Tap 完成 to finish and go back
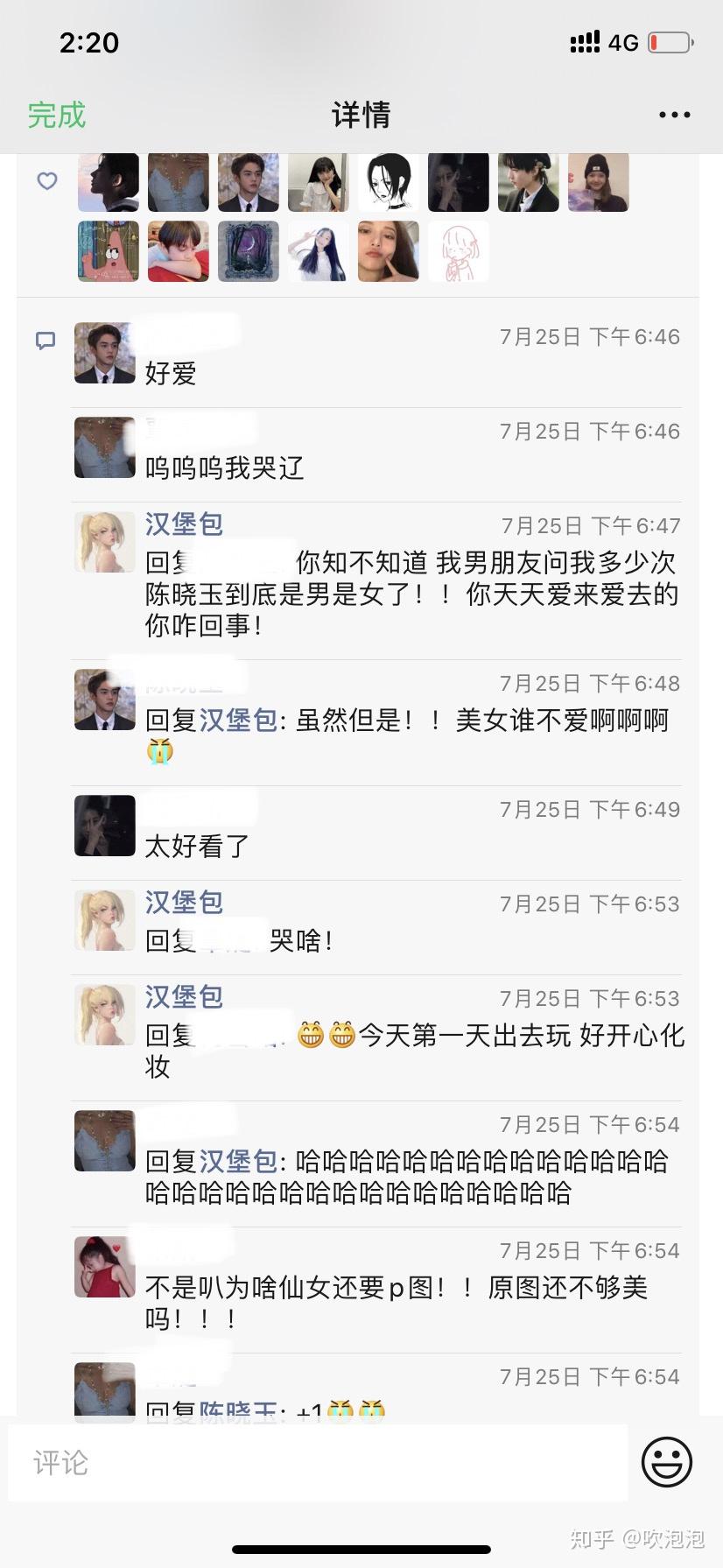 tap(57, 115)
